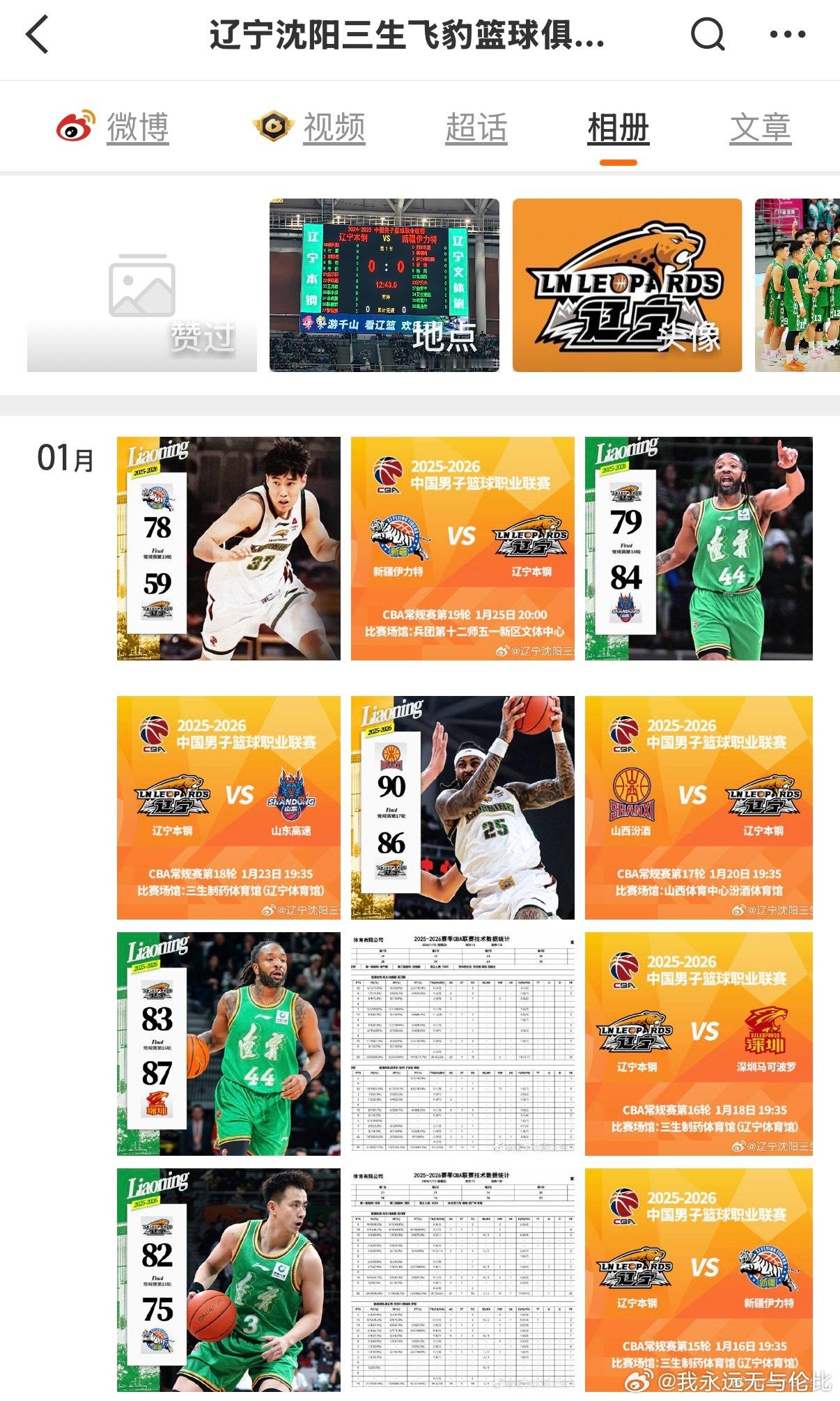
Task: Select the 超话 menu item
Action: tap(476, 126)
